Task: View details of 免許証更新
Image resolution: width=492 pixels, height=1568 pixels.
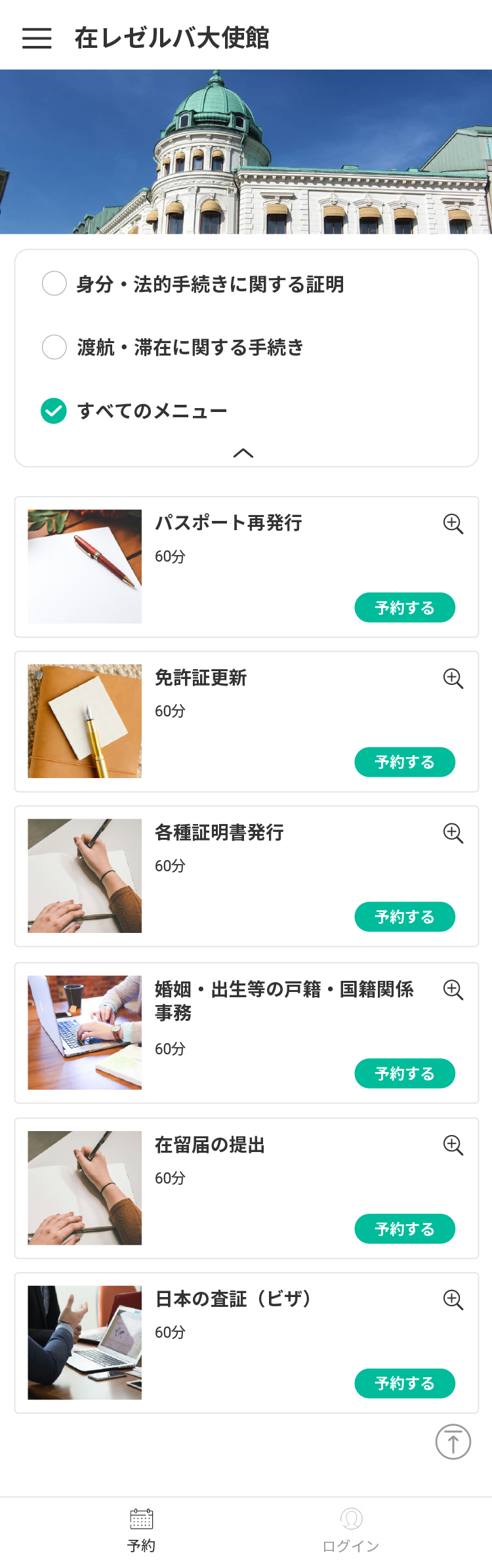Action: click(453, 678)
